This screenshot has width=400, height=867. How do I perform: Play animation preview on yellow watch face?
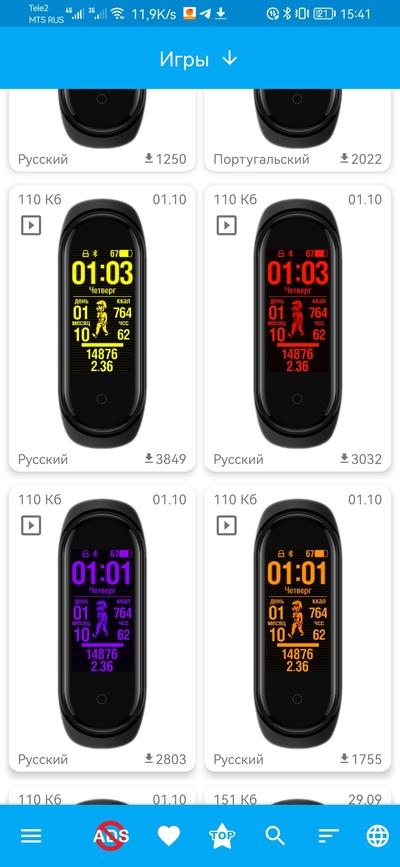pos(31,225)
